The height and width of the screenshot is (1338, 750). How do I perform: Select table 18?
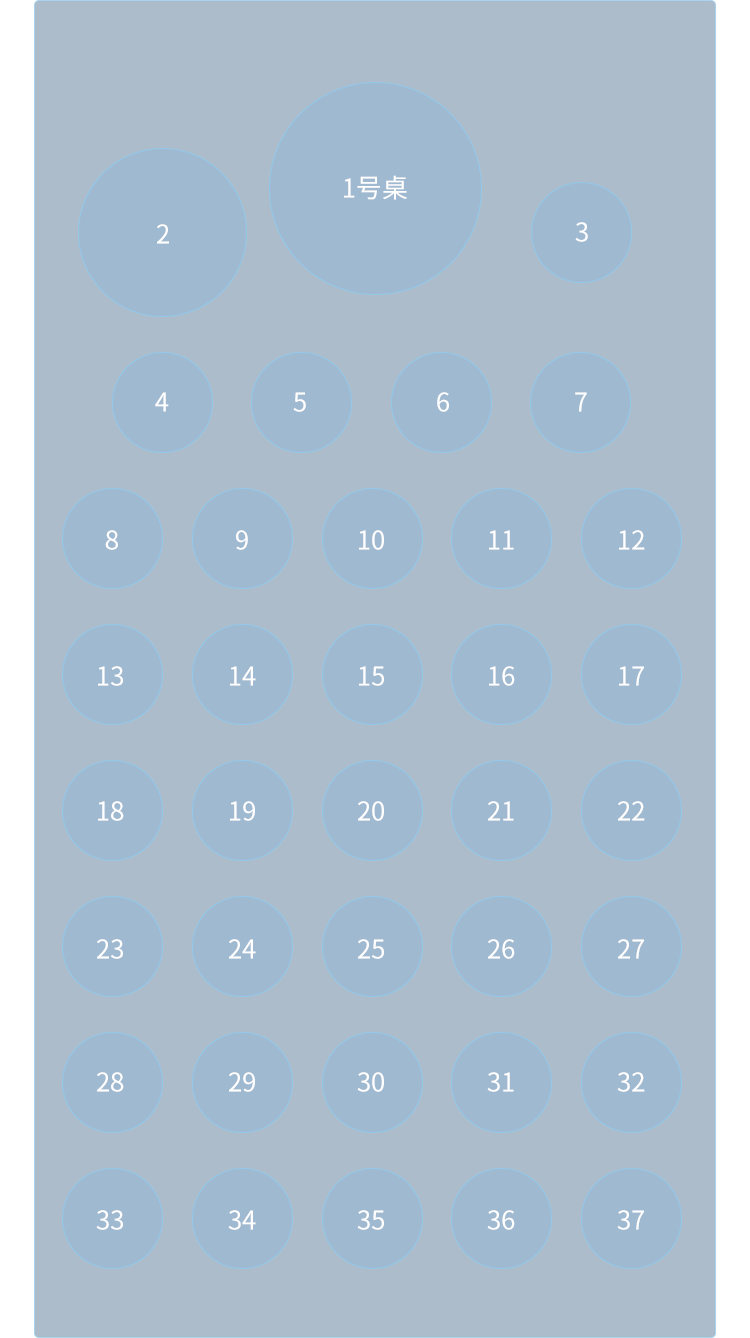click(x=112, y=811)
